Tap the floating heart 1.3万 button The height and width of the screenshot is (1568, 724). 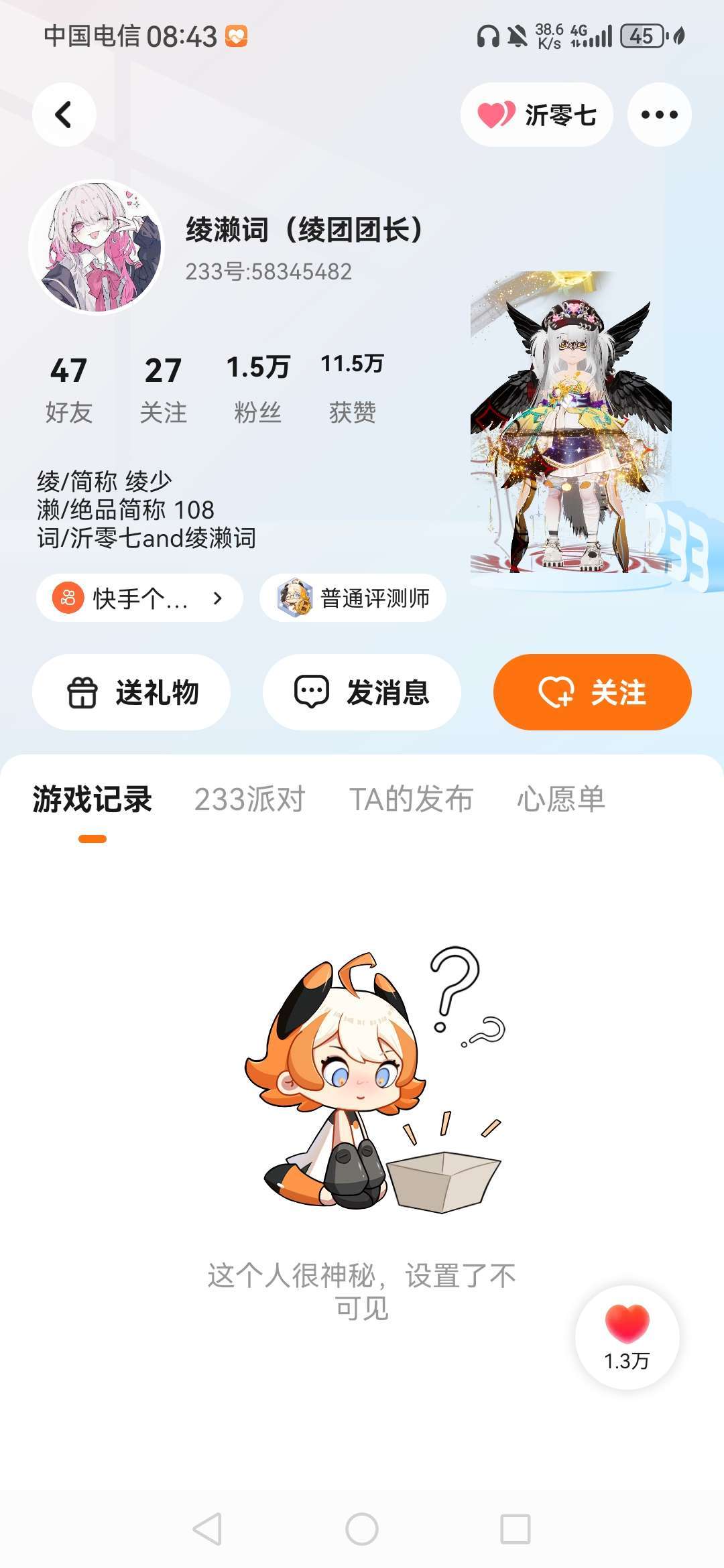[x=627, y=1337]
